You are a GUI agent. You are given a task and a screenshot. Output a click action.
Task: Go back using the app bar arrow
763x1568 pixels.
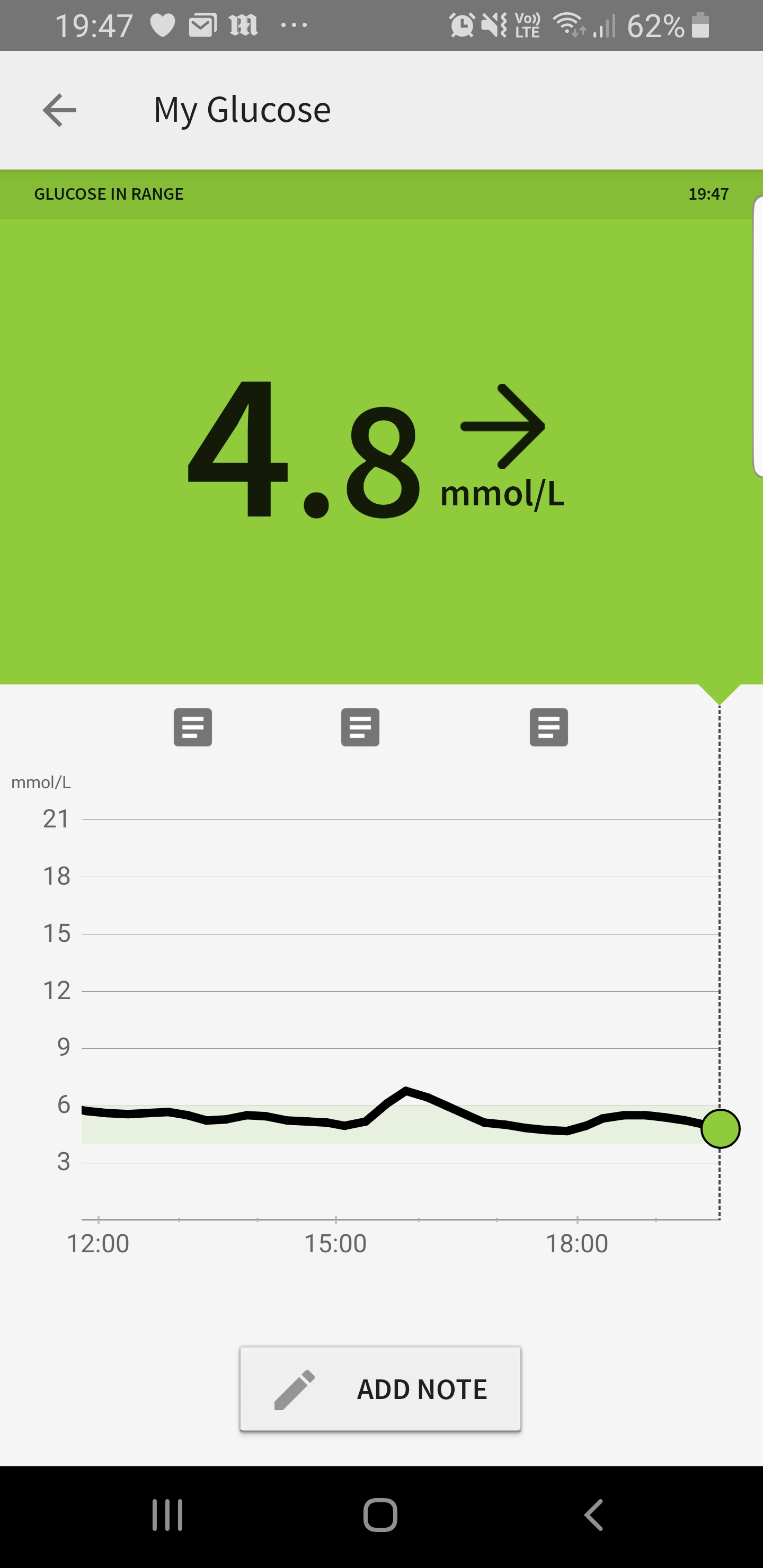pyautogui.click(x=59, y=110)
